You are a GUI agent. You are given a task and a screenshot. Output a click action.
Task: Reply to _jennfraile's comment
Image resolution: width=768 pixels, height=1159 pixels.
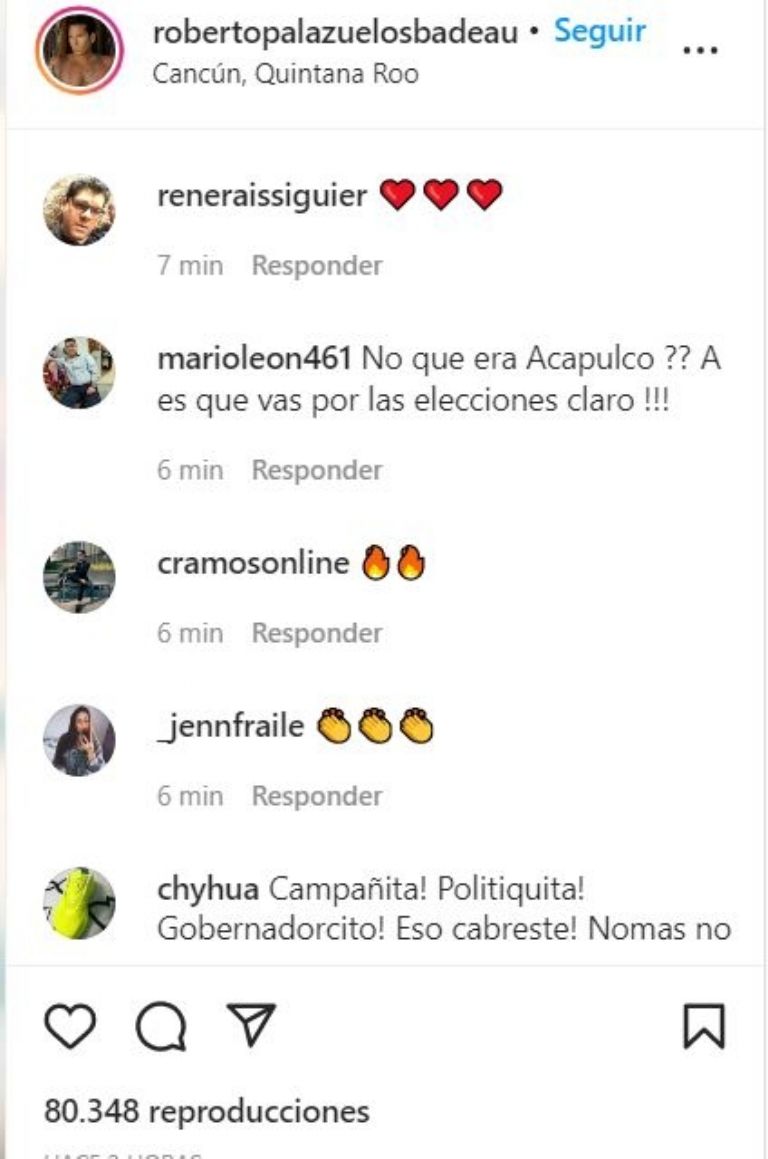pos(316,796)
